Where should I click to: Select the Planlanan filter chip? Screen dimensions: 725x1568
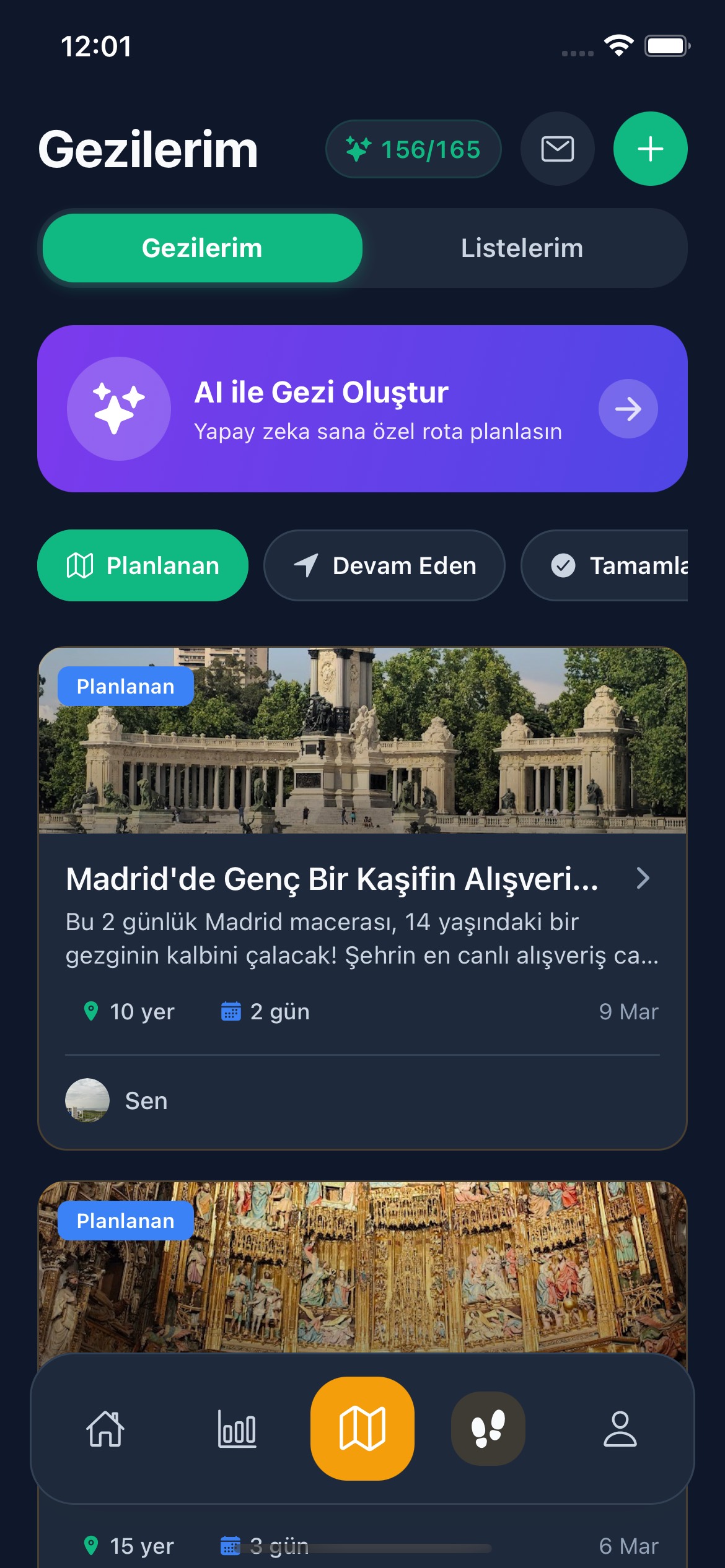pos(142,565)
